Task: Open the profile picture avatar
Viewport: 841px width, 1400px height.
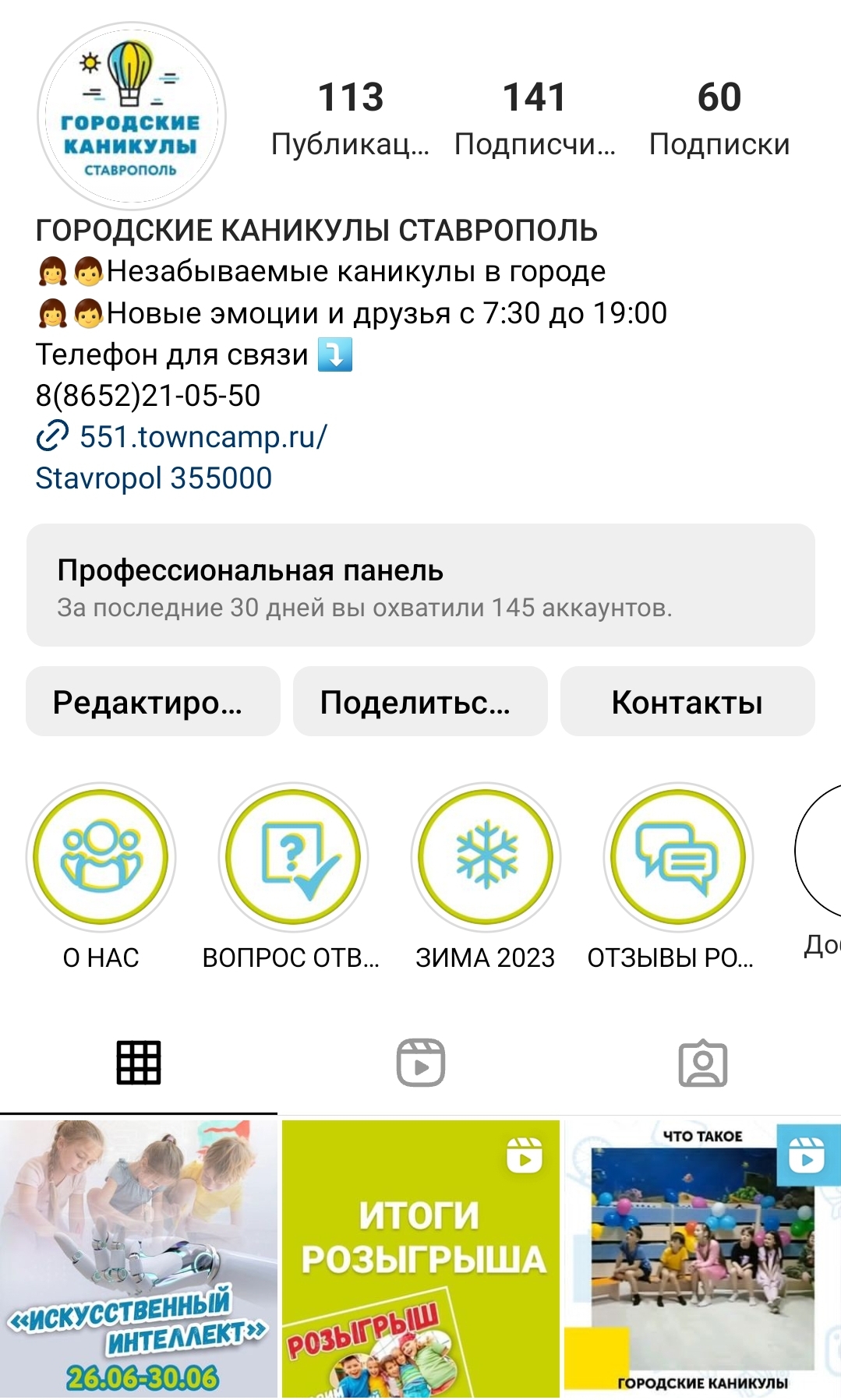Action: click(x=132, y=116)
